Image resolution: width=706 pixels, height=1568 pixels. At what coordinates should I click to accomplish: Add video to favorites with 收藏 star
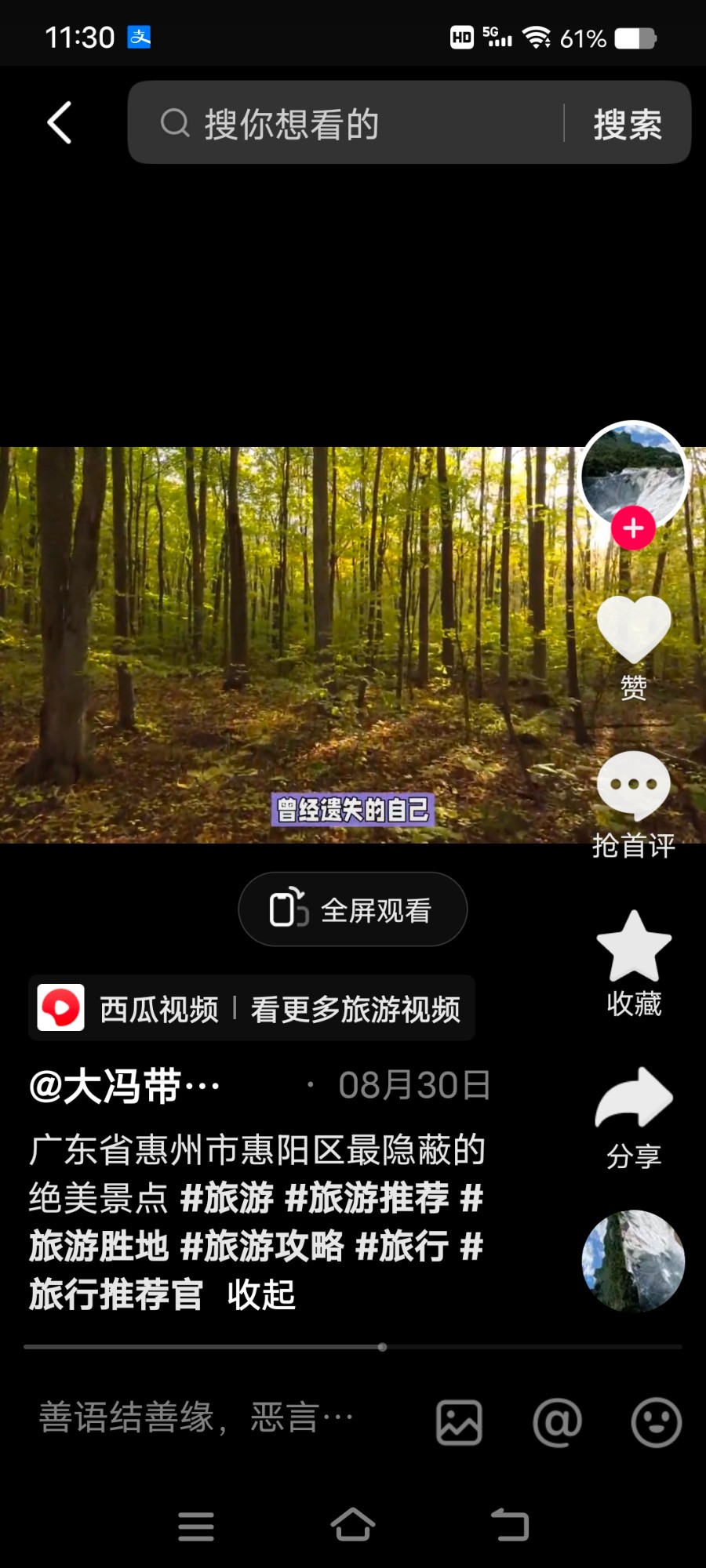634,963
